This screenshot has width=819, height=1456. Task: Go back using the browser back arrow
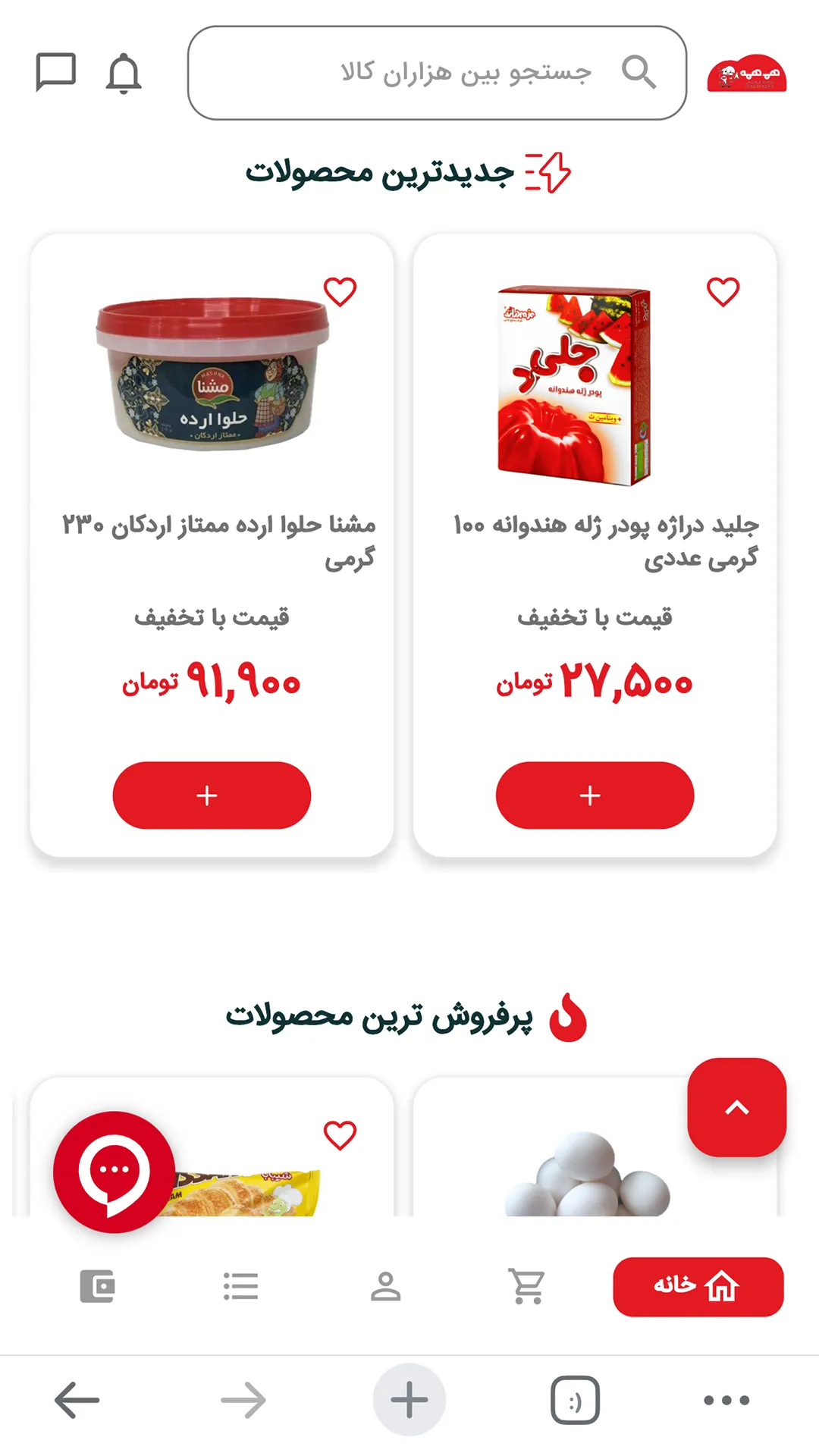(x=77, y=1400)
